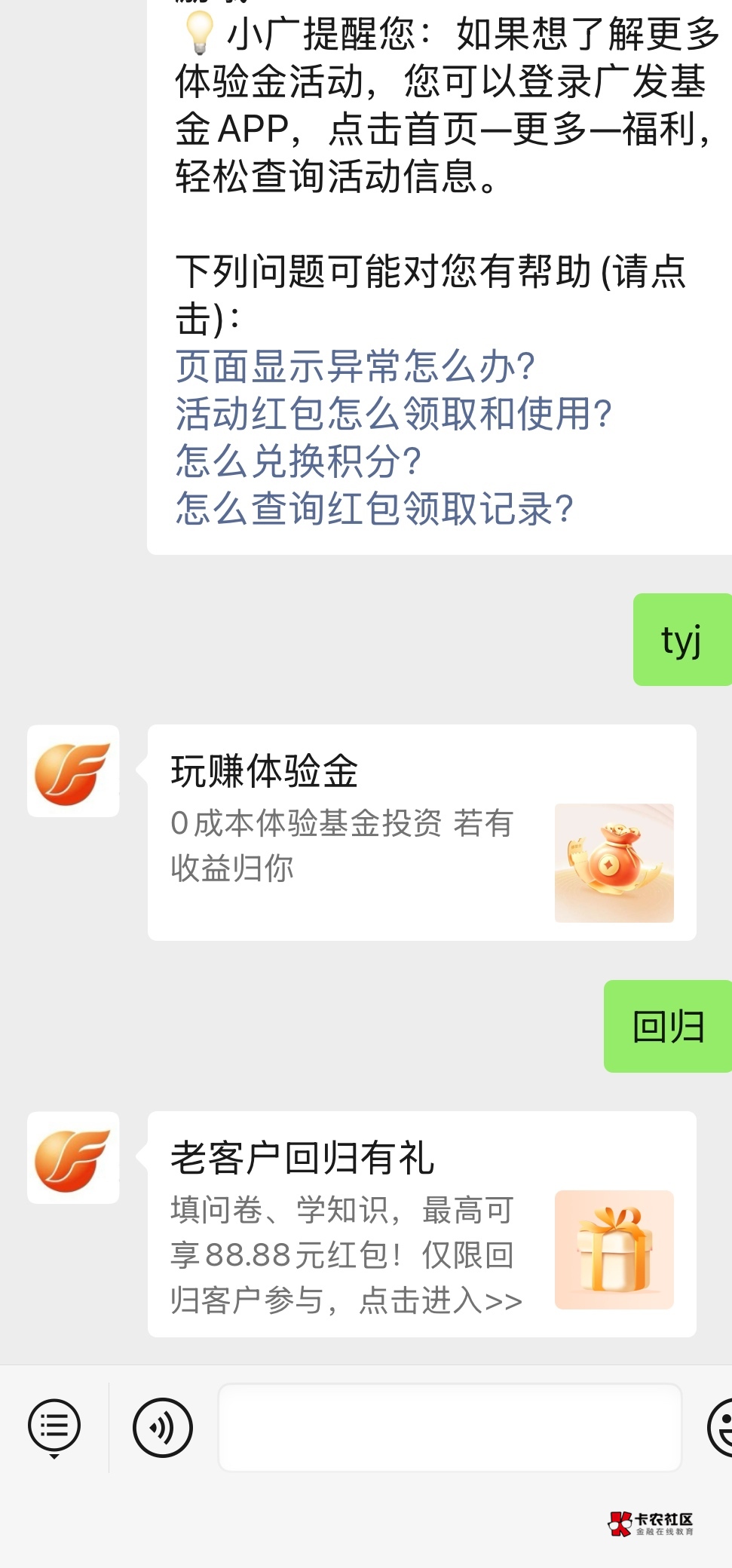
Task: Switch to the service menu list icon
Action: (x=54, y=1427)
